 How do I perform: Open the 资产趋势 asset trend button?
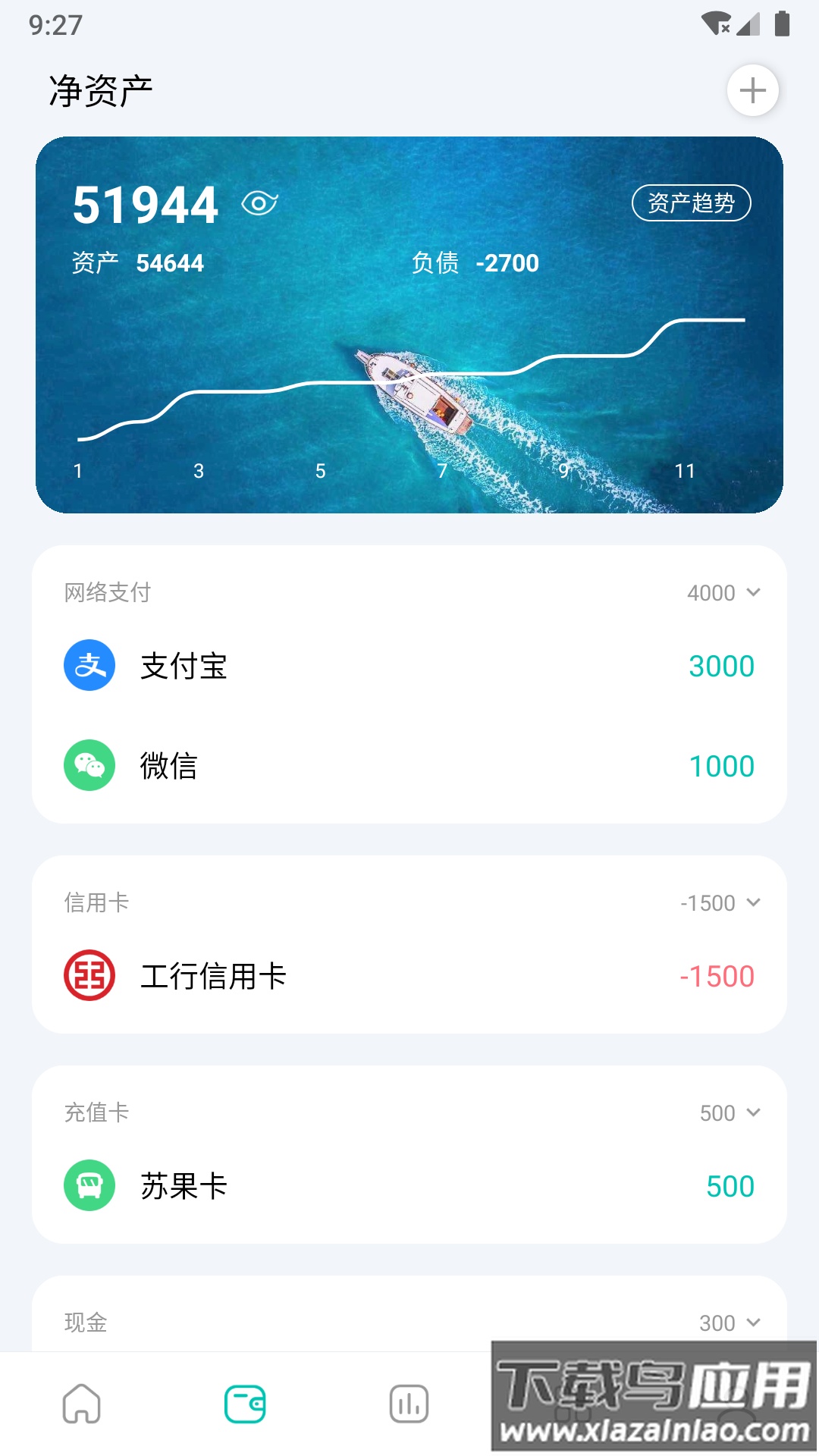pos(692,202)
